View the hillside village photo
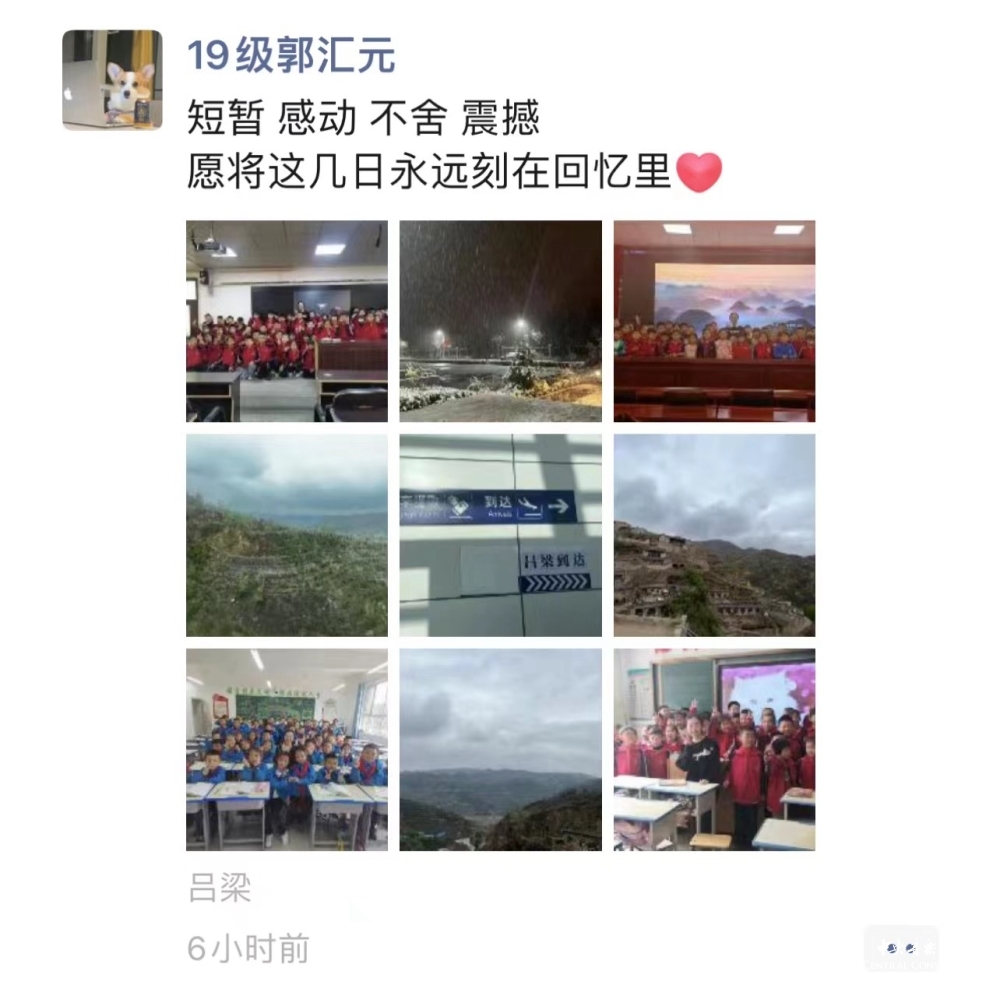 click(714, 535)
